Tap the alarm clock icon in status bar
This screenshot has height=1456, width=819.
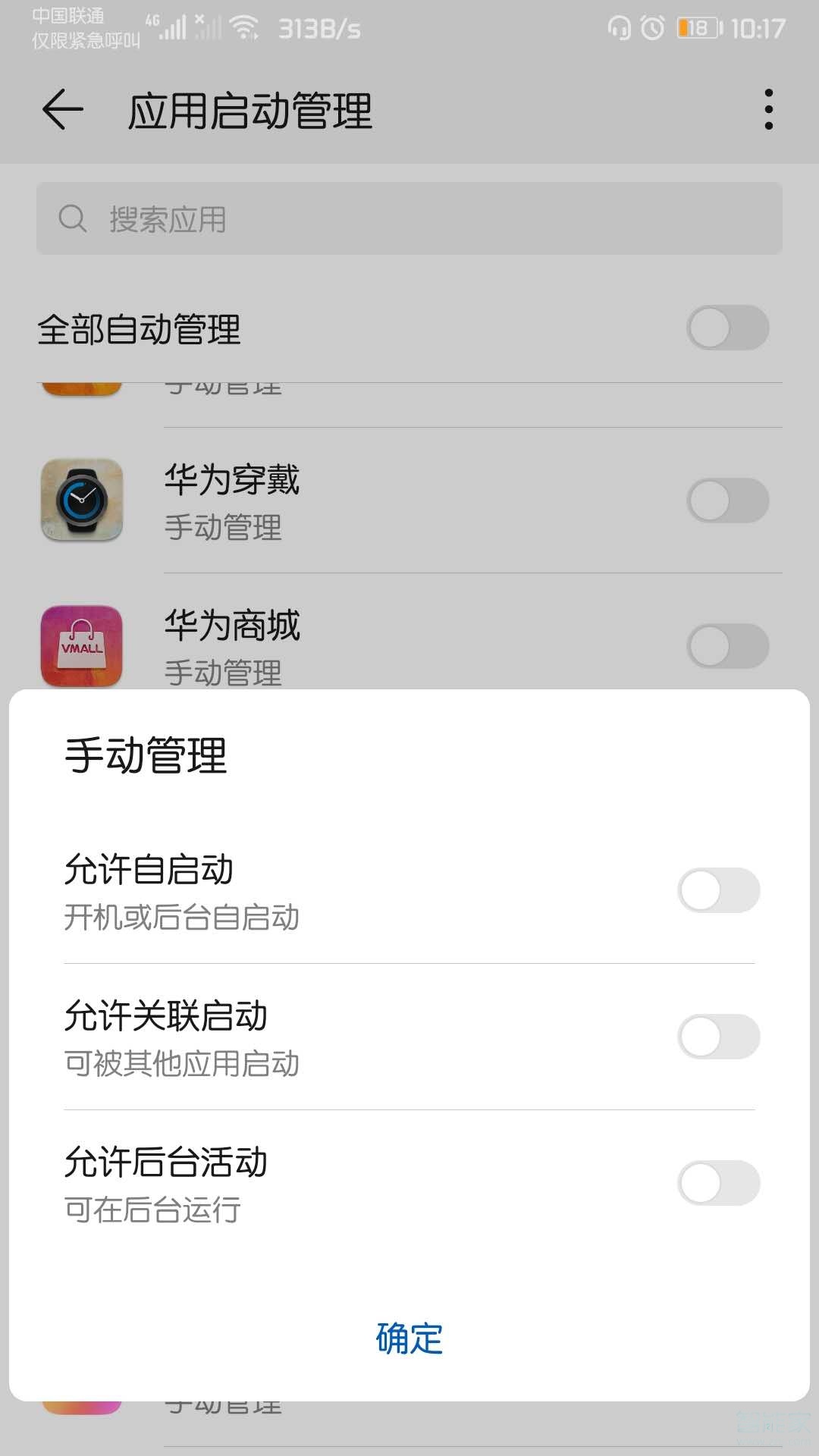[653, 28]
